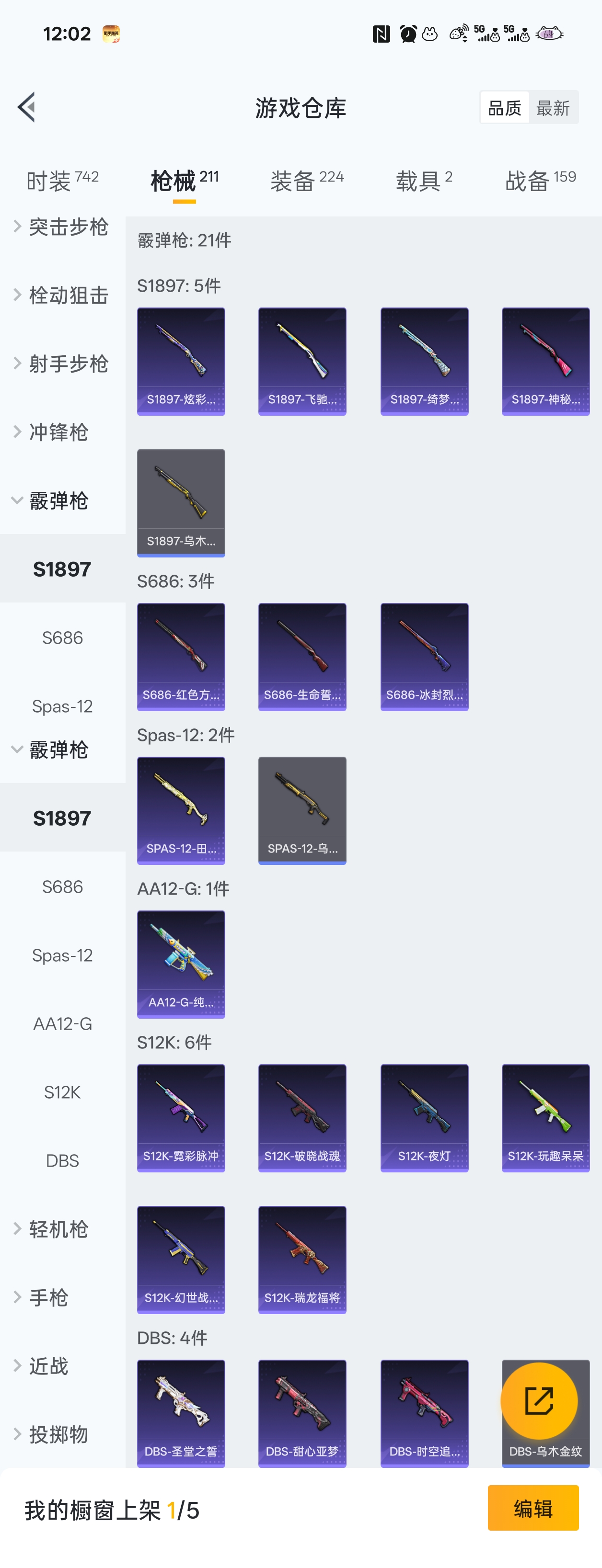Image resolution: width=602 pixels, height=1568 pixels.
Task: Open the S1897-乌木 shotgun skin
Action: point(181,502)
